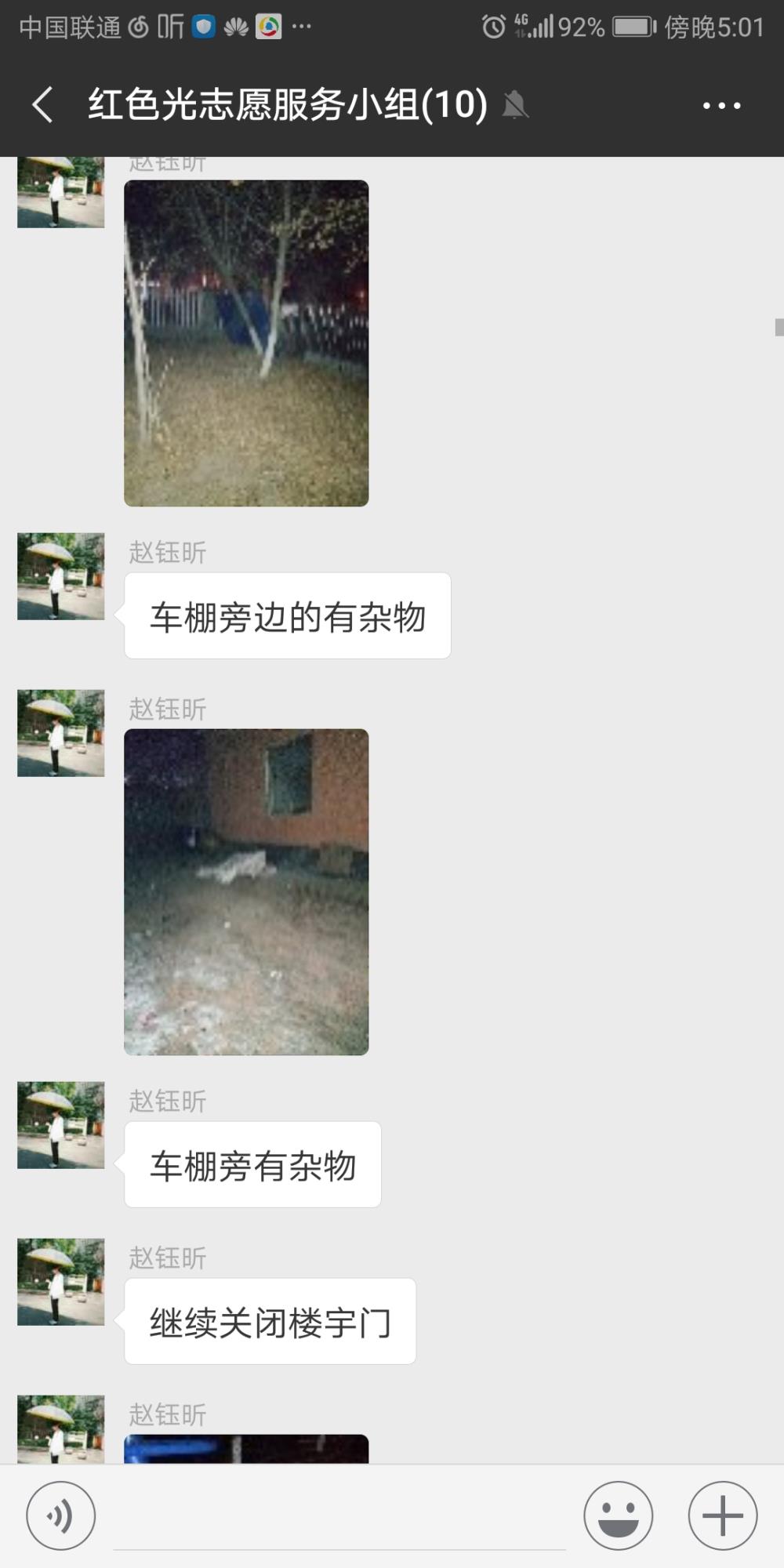
Task: Open the photo of the brick building
Action: tap(246, 892)
